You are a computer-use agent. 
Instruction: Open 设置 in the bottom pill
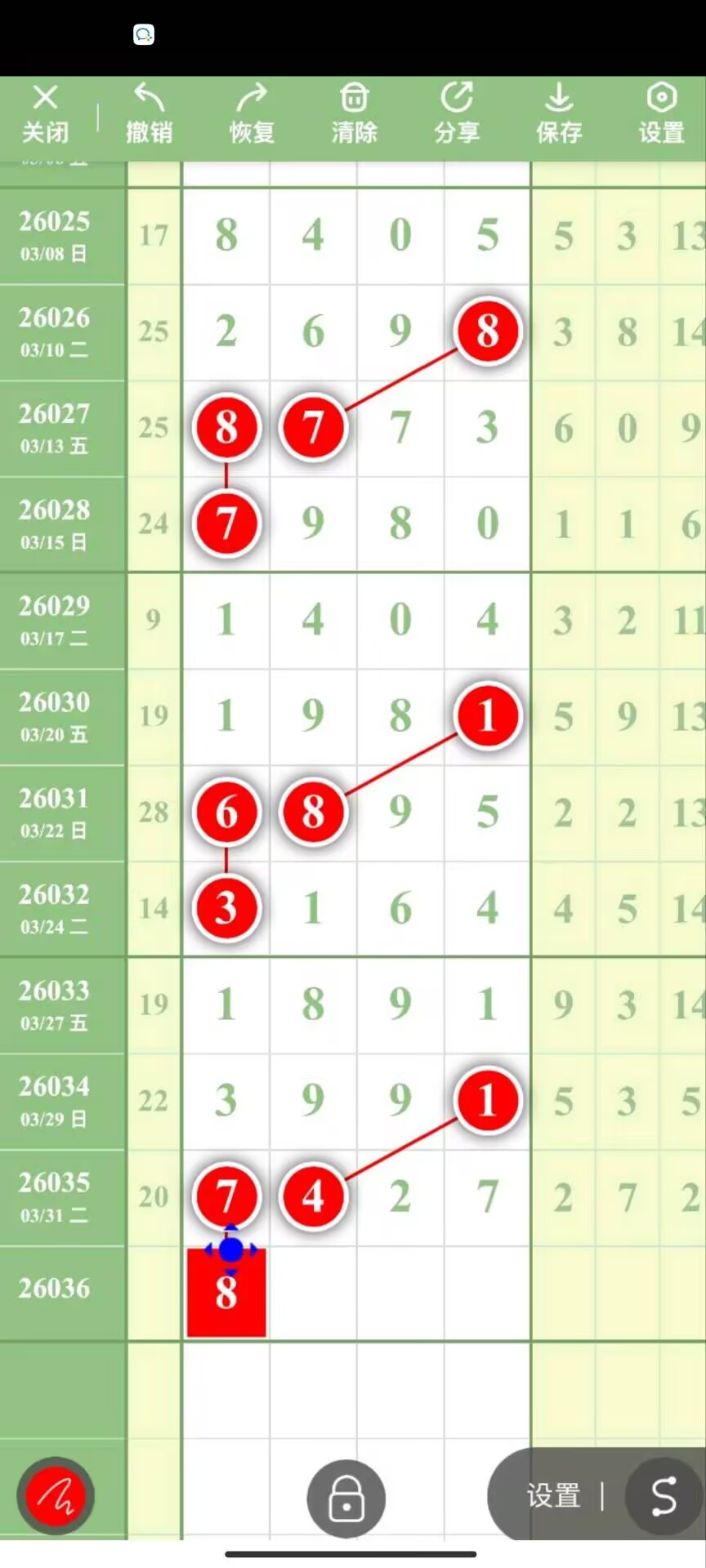[554, 1496]
